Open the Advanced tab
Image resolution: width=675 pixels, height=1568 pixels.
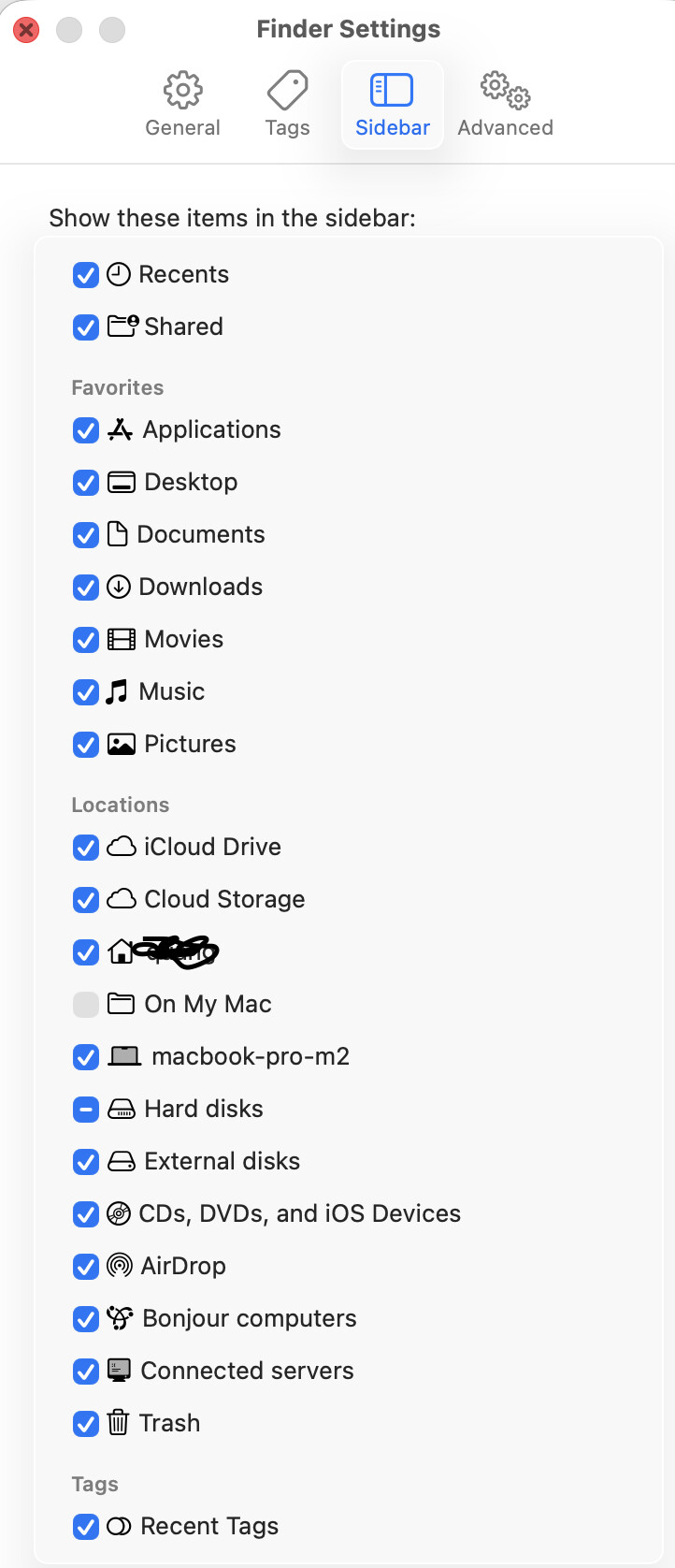tap(505, 104)
